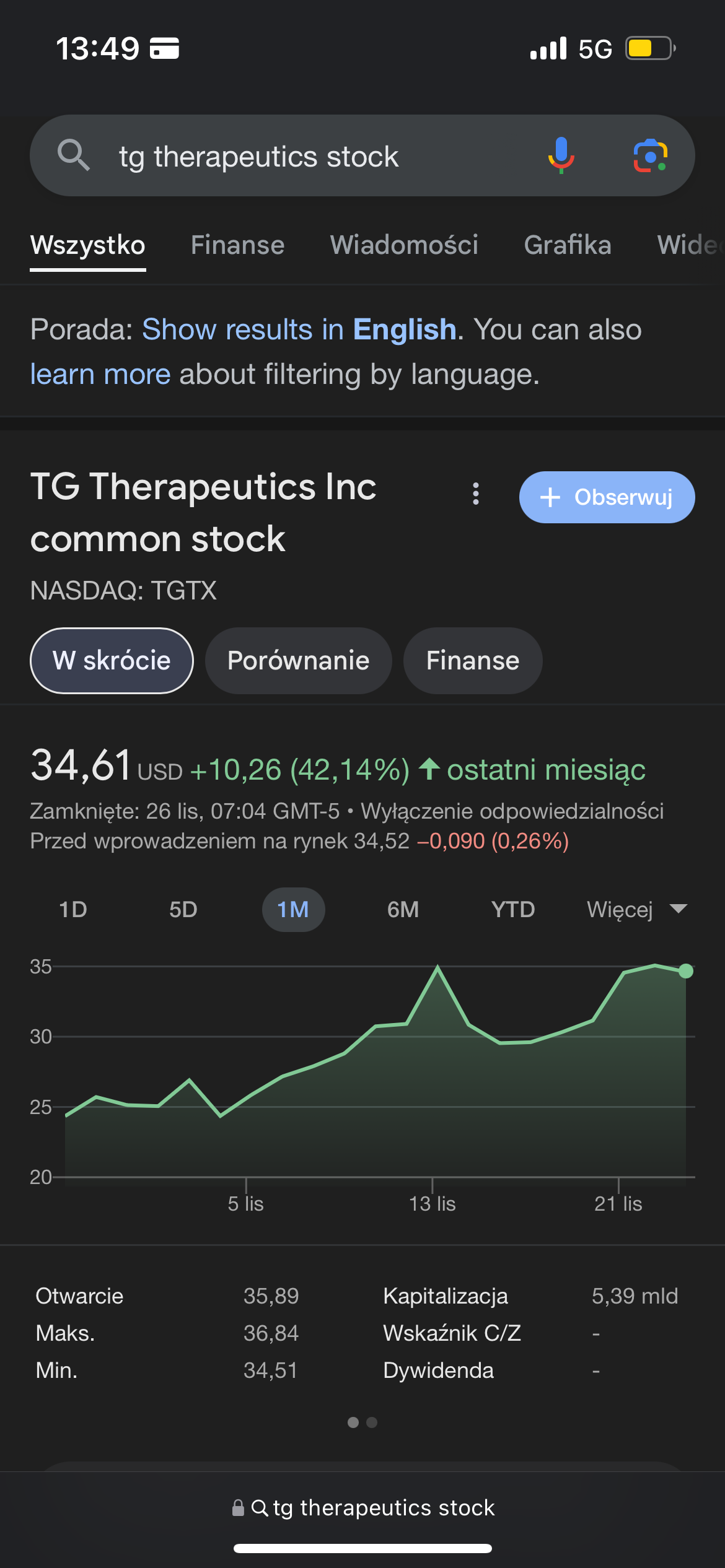
Task: Show the 1D chart range
Action: 73,910
